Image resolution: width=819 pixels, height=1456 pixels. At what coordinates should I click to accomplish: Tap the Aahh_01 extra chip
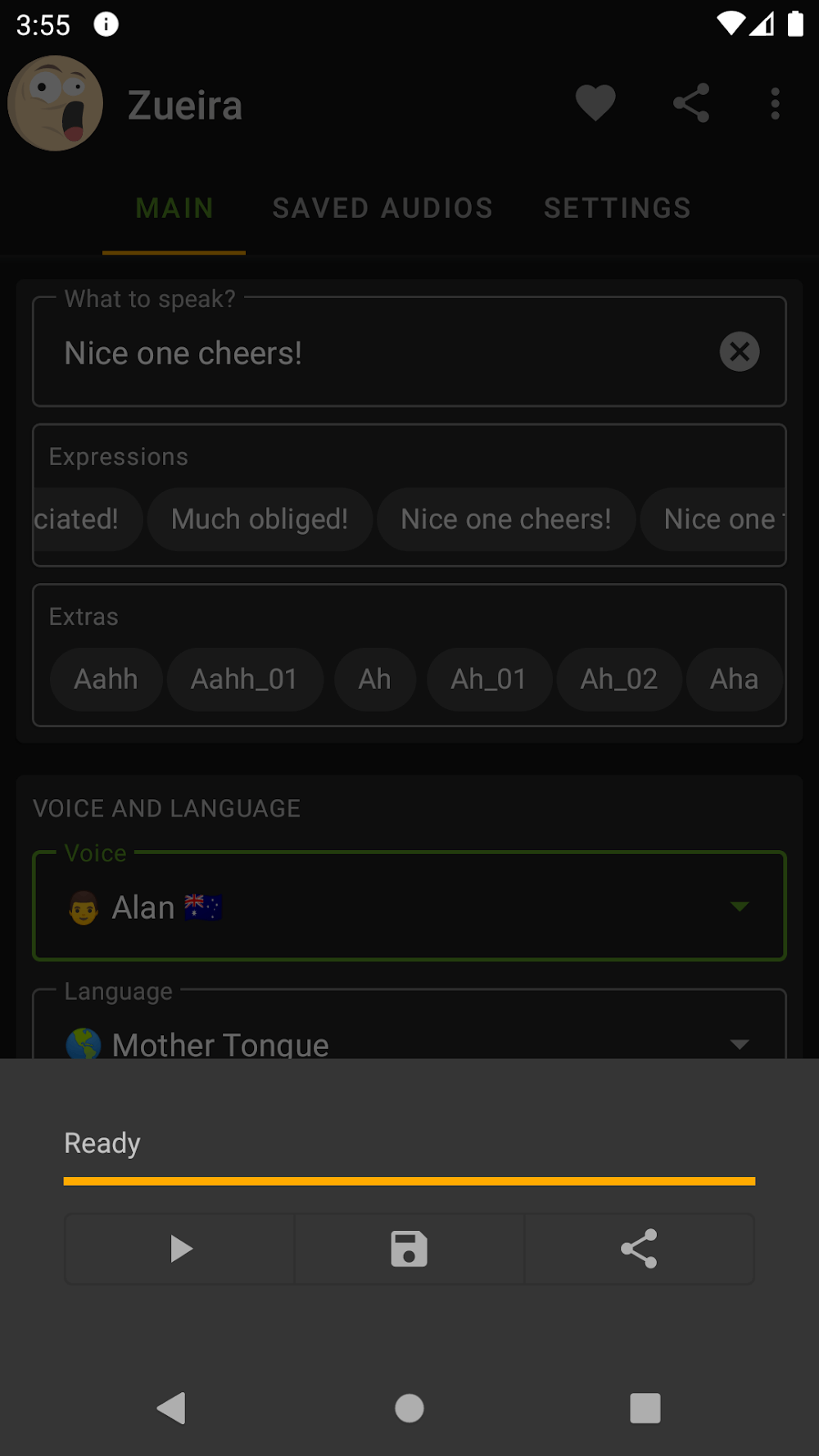244,679
